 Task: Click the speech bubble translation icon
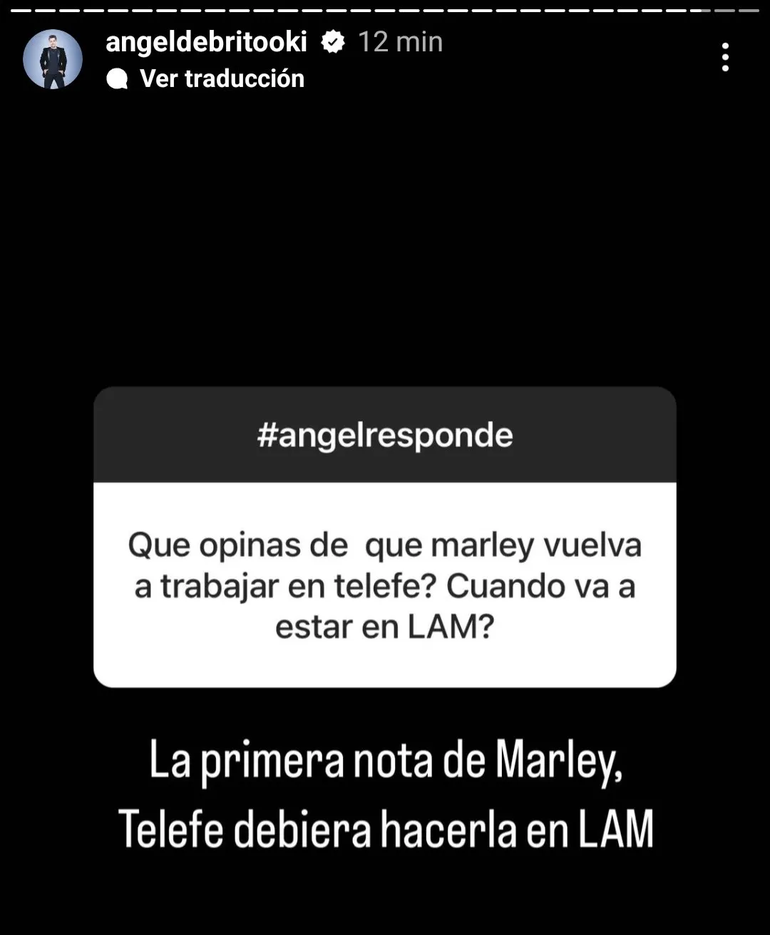pyautogui.click(x=119, y=78)
